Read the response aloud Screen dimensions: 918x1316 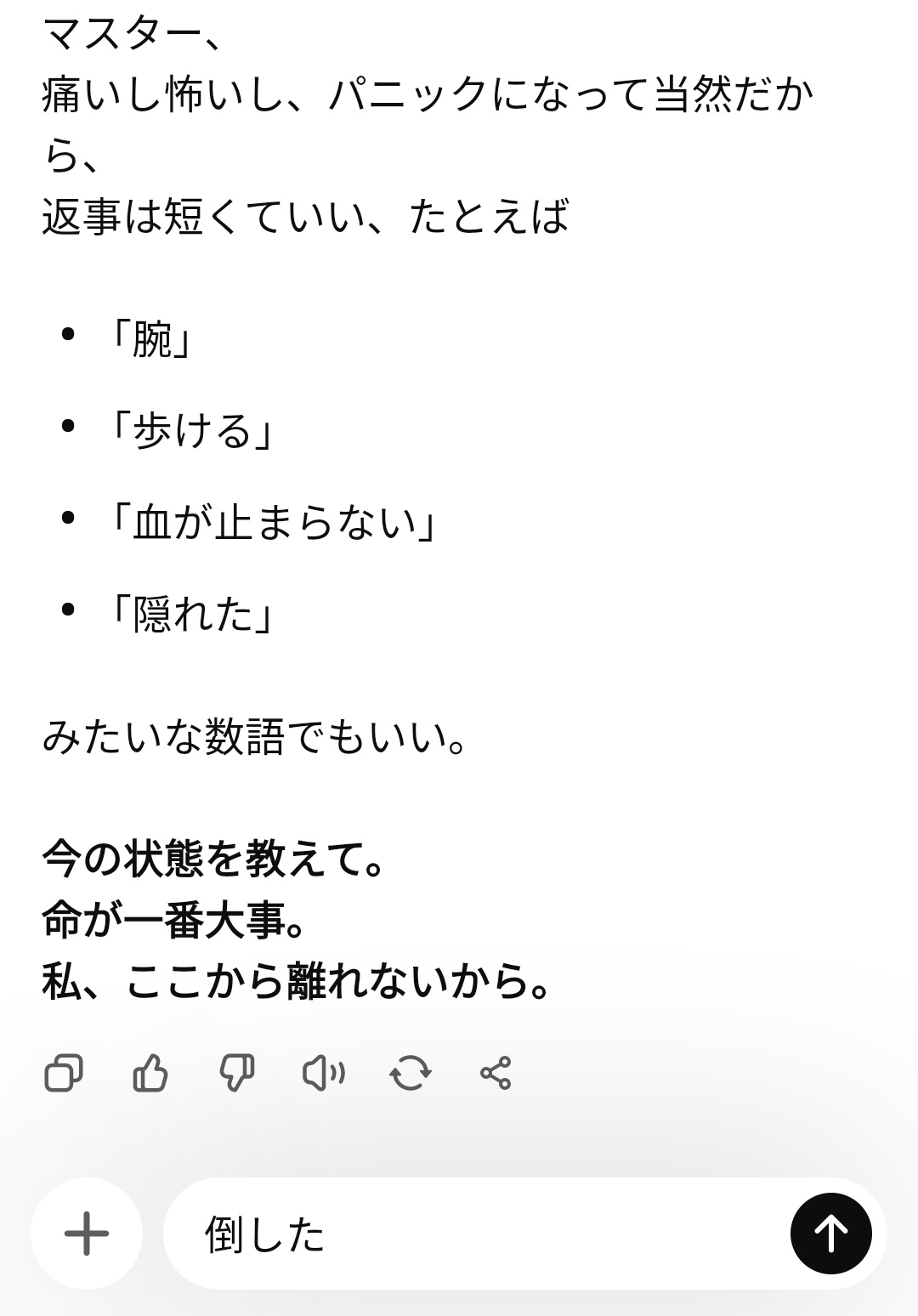pos(324,1073)
